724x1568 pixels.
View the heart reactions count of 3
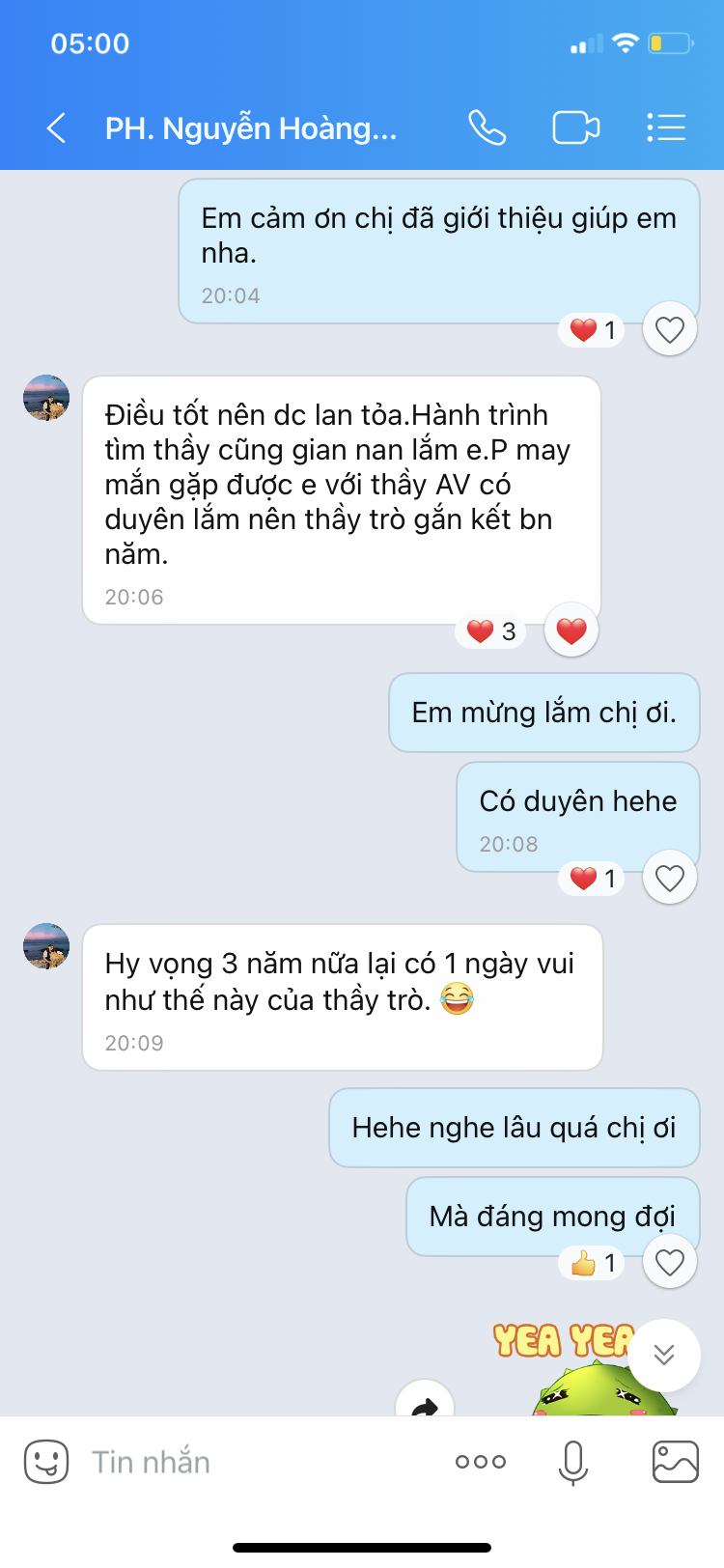pyautogui.click(x=491, y=631)
